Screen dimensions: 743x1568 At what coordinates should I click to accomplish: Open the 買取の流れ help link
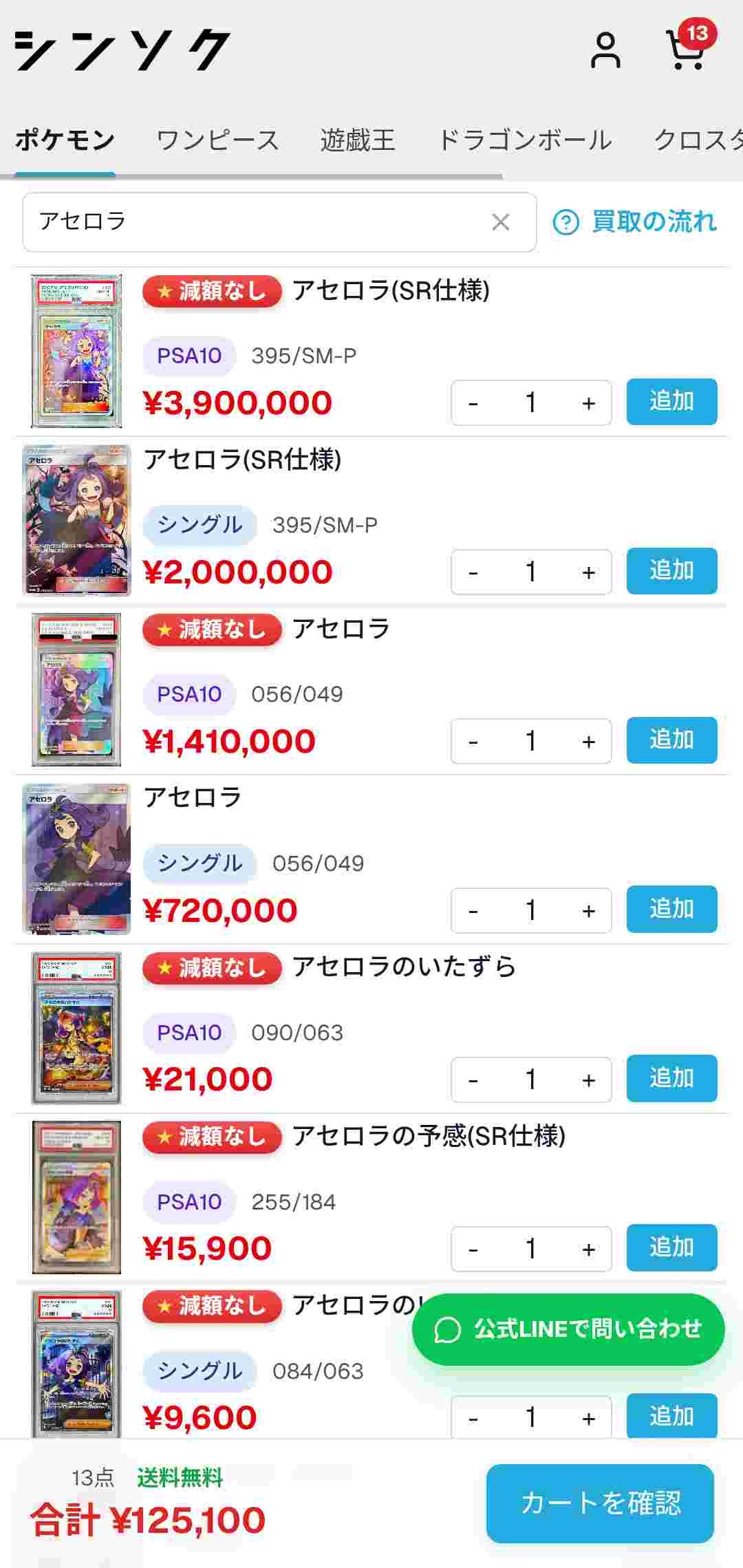(634, 222)
